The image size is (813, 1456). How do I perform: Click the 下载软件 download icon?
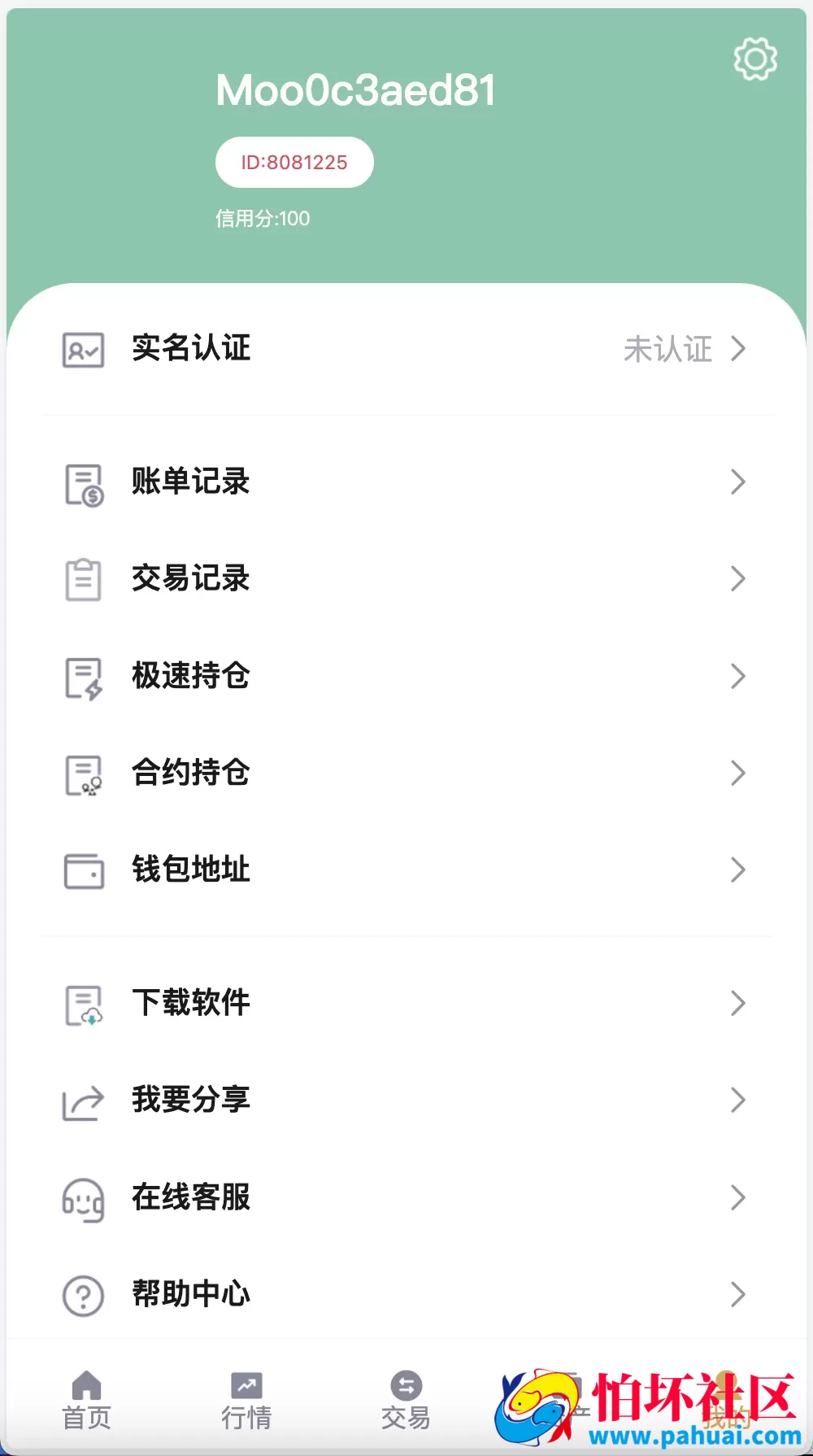pos(81,1003)
